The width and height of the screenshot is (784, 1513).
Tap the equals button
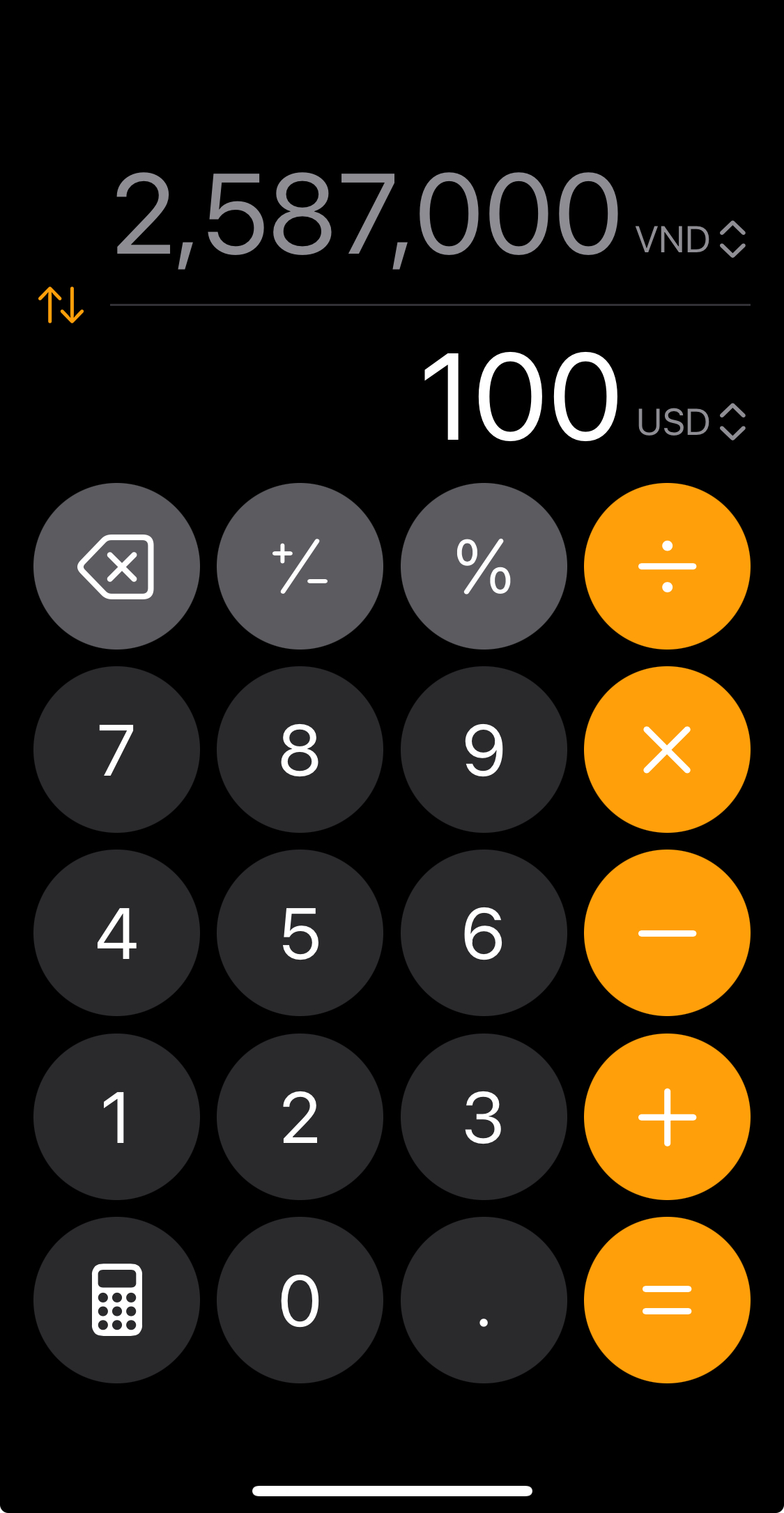[667, 1300]
